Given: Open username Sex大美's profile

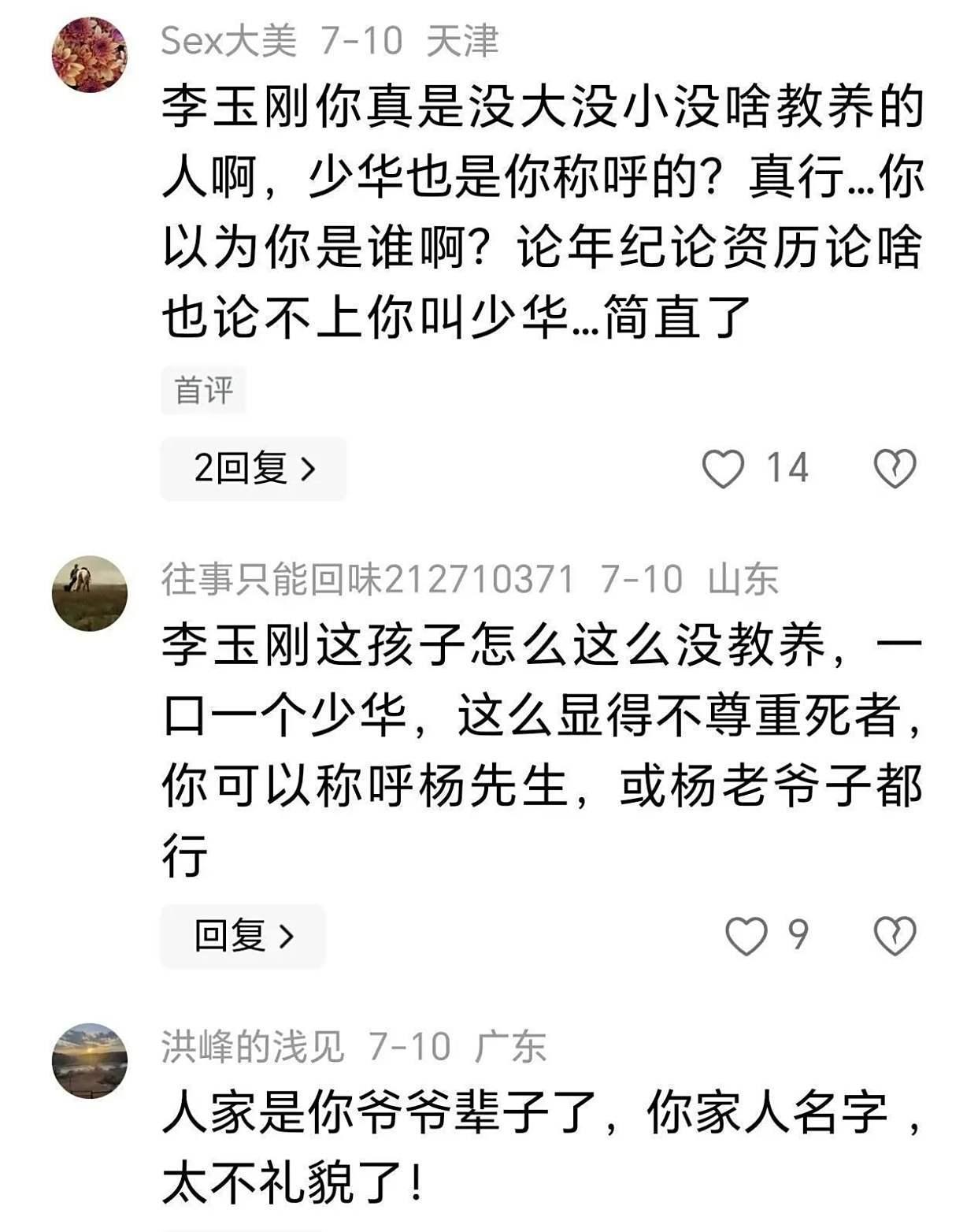Looking at the screenshot, I should (x=228, y=41).
